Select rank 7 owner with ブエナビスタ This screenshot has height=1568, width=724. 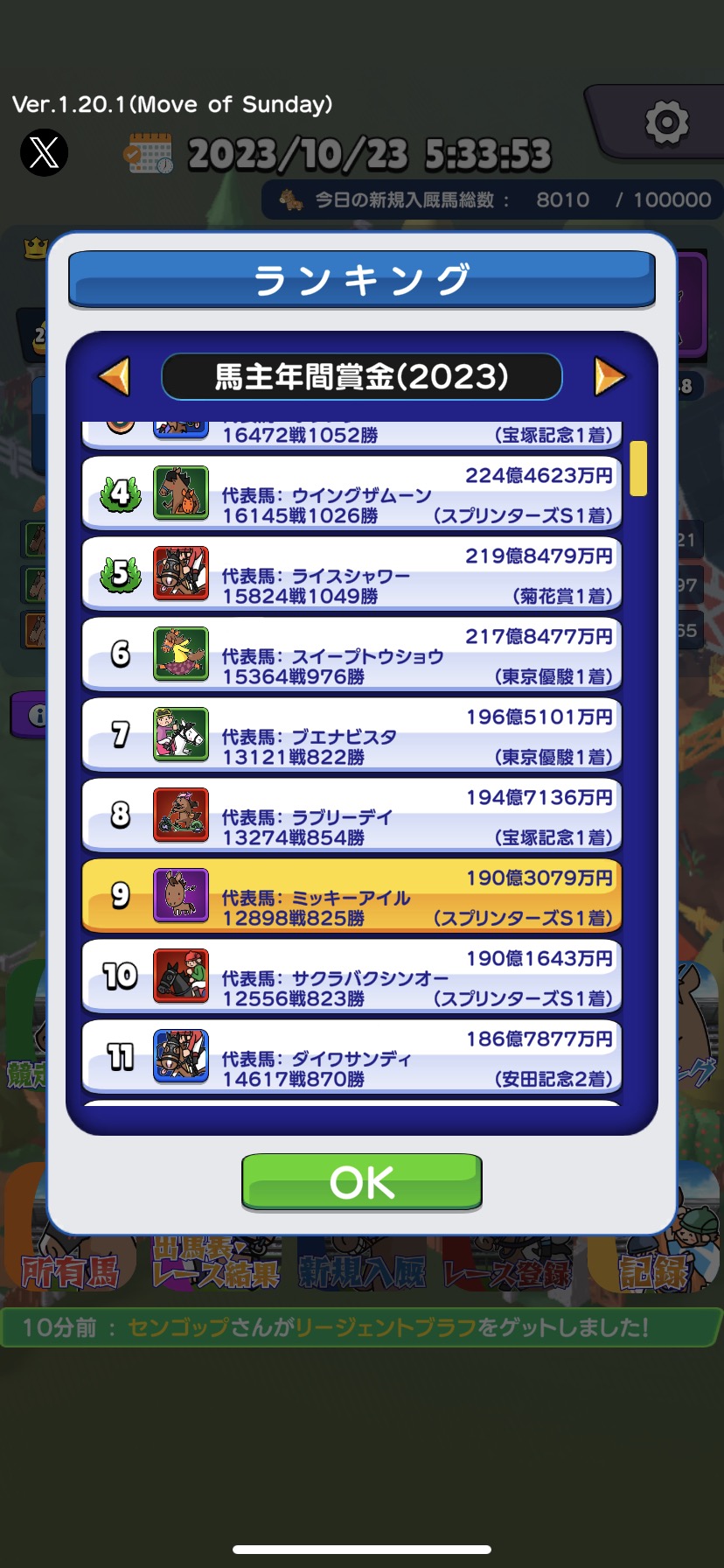(352, 736)
